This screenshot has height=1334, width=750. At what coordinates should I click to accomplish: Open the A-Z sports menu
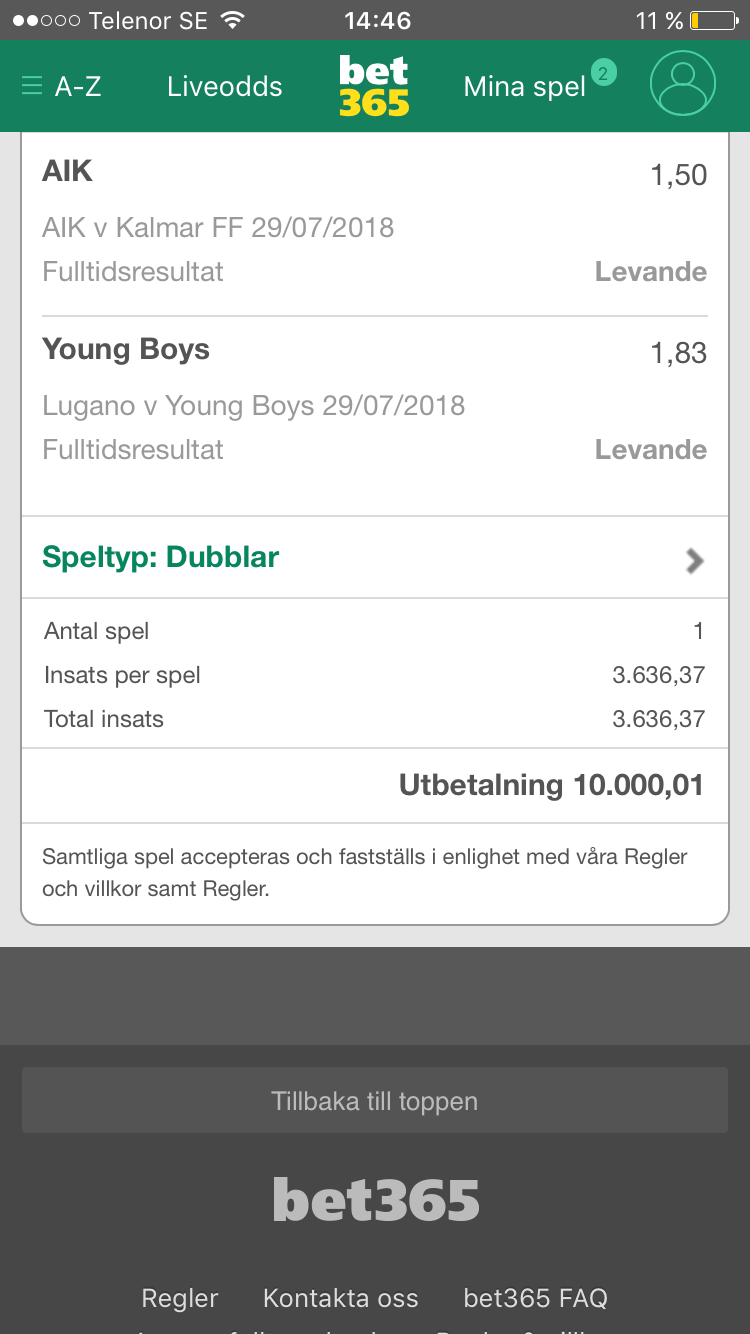point(61,86)
